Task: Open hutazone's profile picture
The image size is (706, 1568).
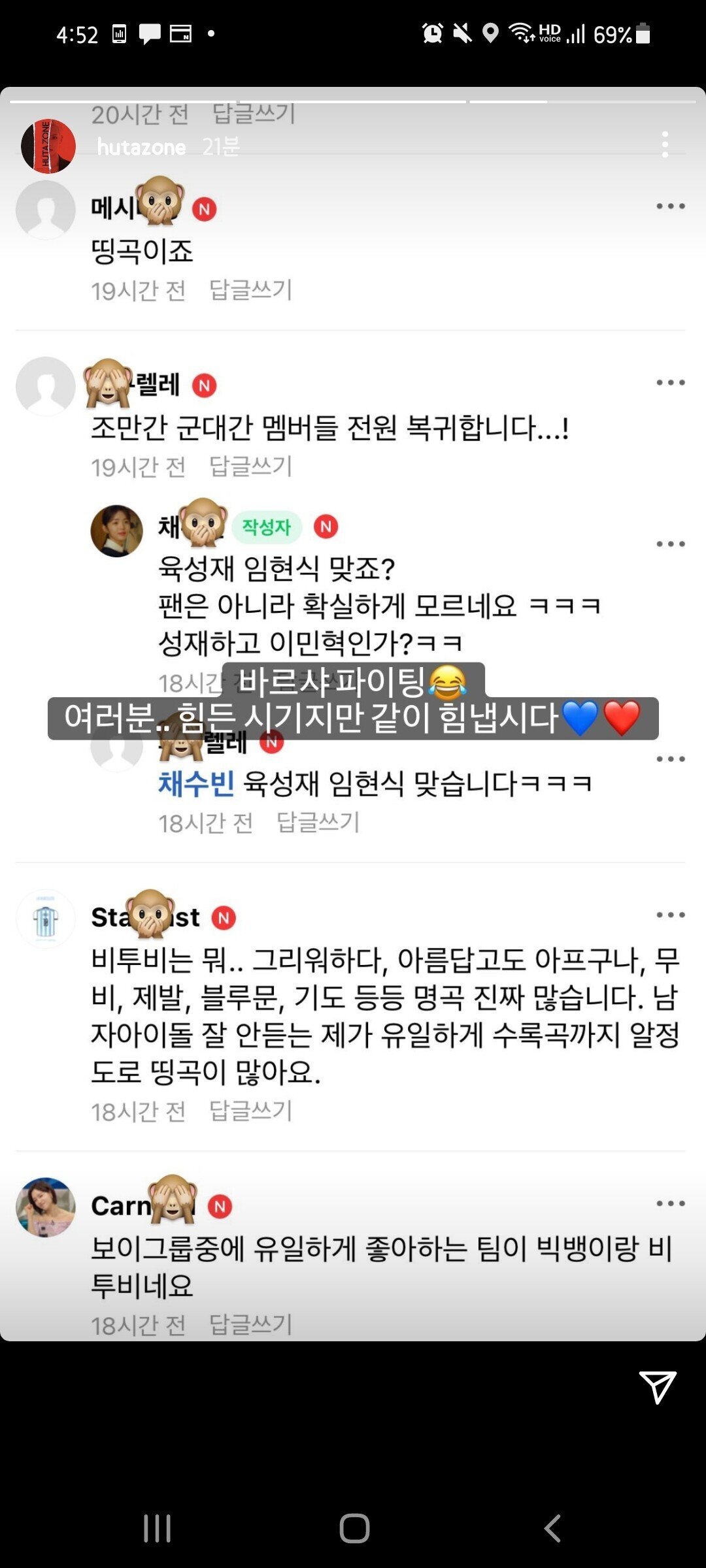Action: 48,146
